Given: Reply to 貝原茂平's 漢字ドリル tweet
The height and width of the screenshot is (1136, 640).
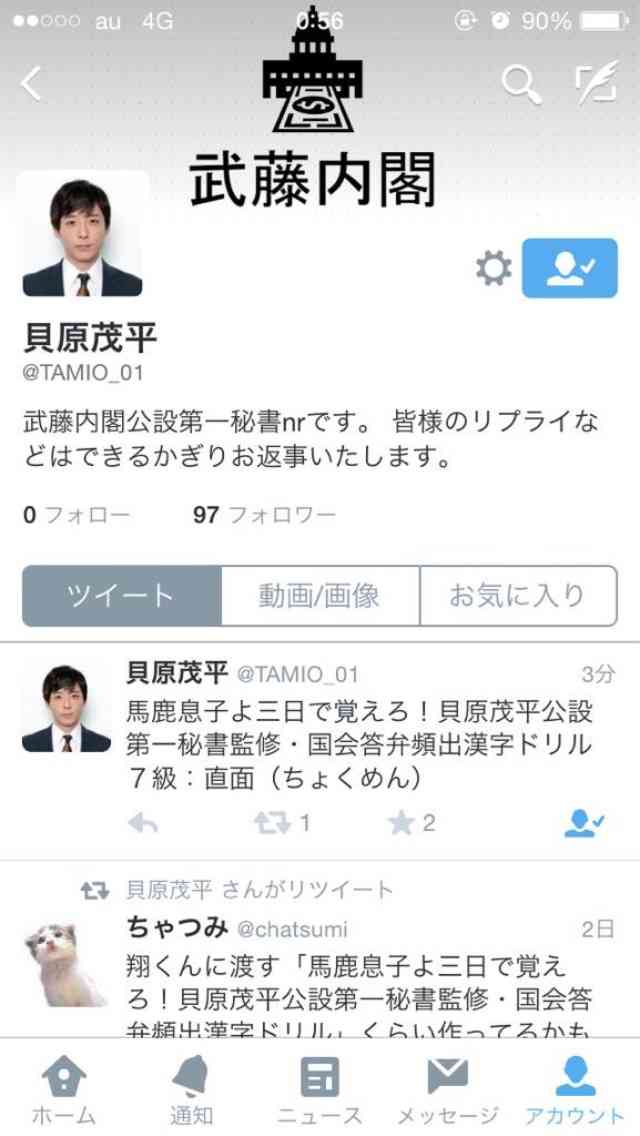Looking at the screenshot, I should 143,823.
